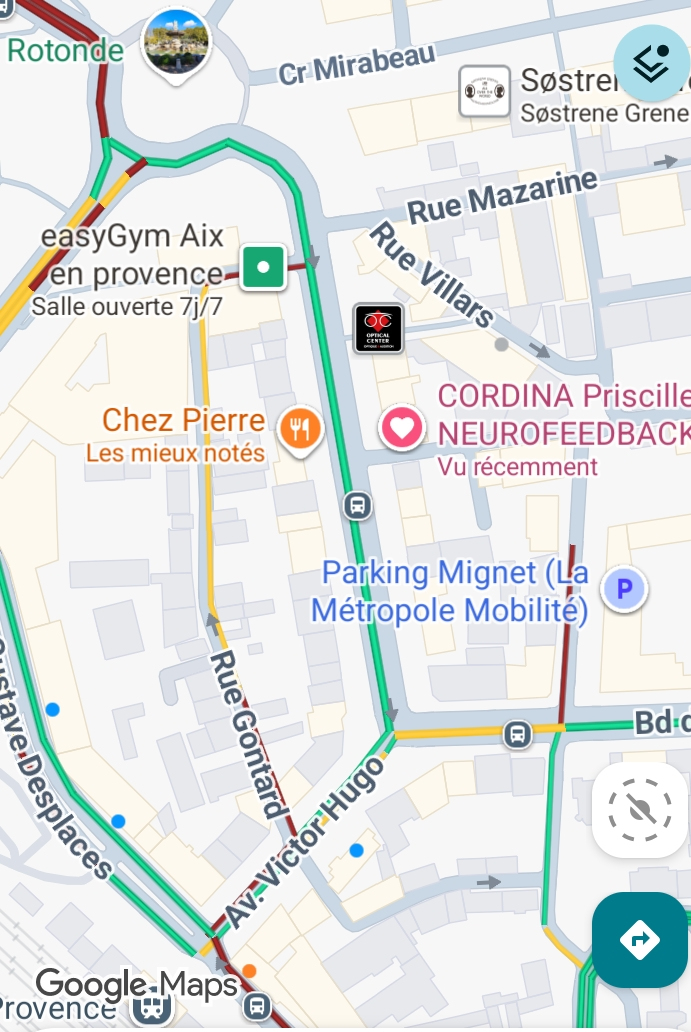
Task: Select the Parking Mignet parking marker
Action: [x=624, y=590]
